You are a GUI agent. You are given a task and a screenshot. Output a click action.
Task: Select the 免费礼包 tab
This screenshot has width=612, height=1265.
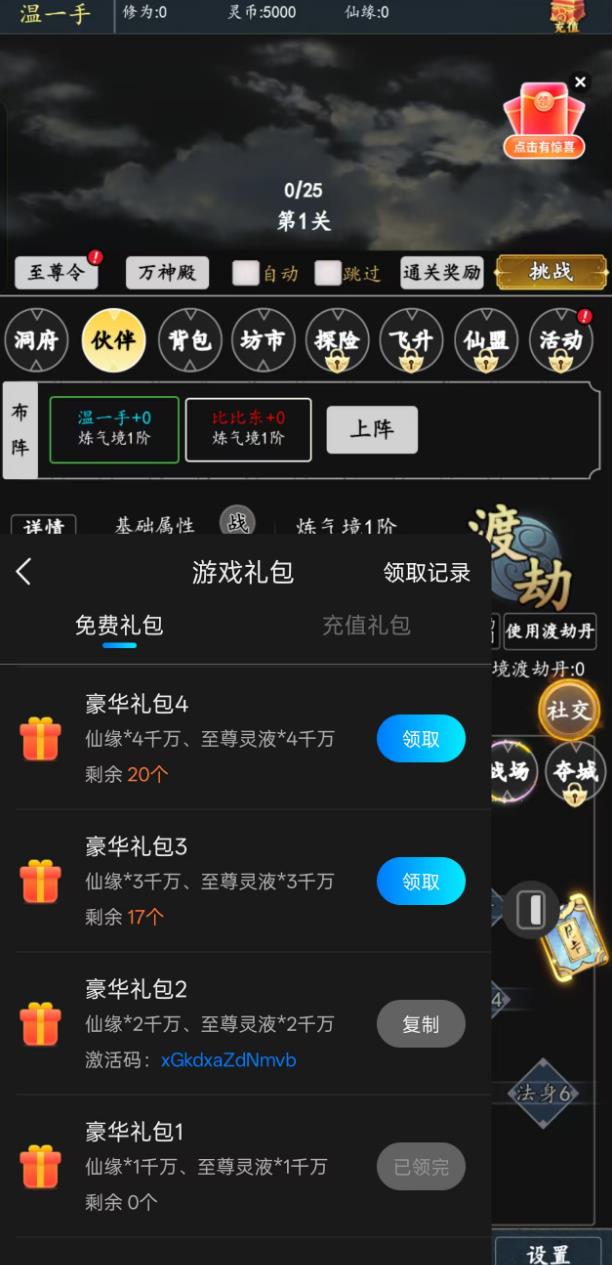119,626
